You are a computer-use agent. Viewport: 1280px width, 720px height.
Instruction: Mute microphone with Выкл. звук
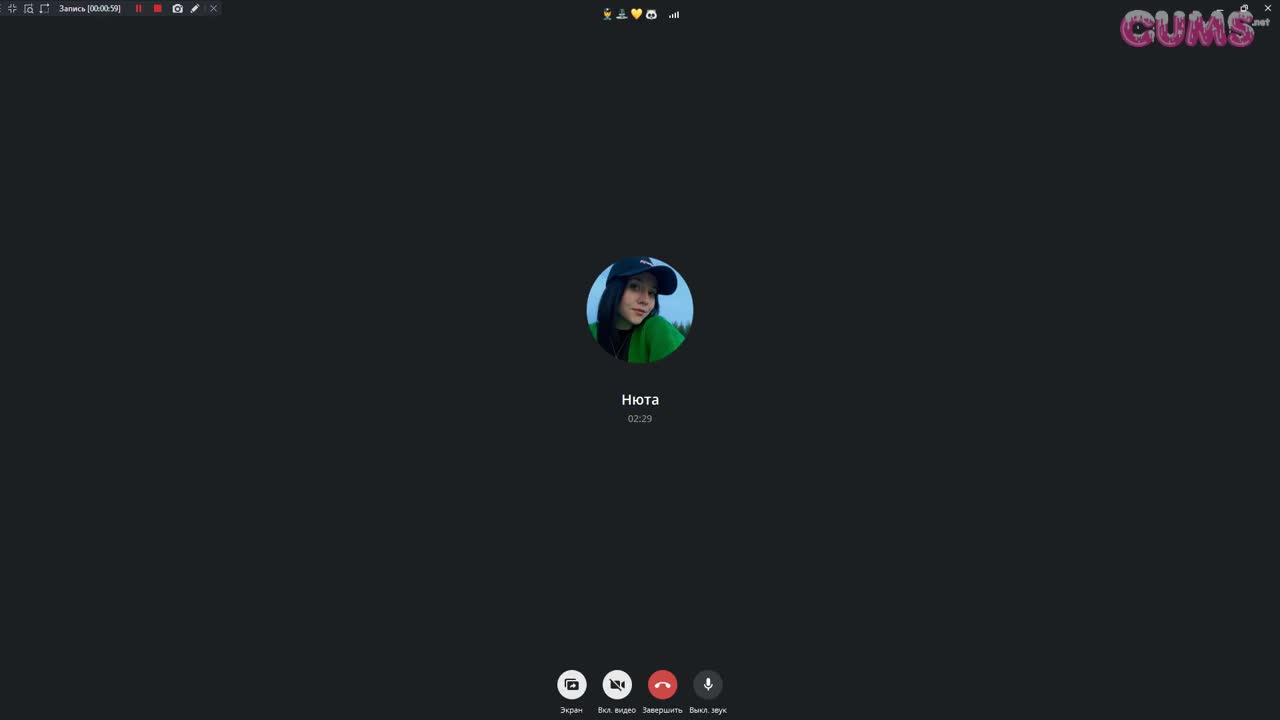click(x=708, y=685)
